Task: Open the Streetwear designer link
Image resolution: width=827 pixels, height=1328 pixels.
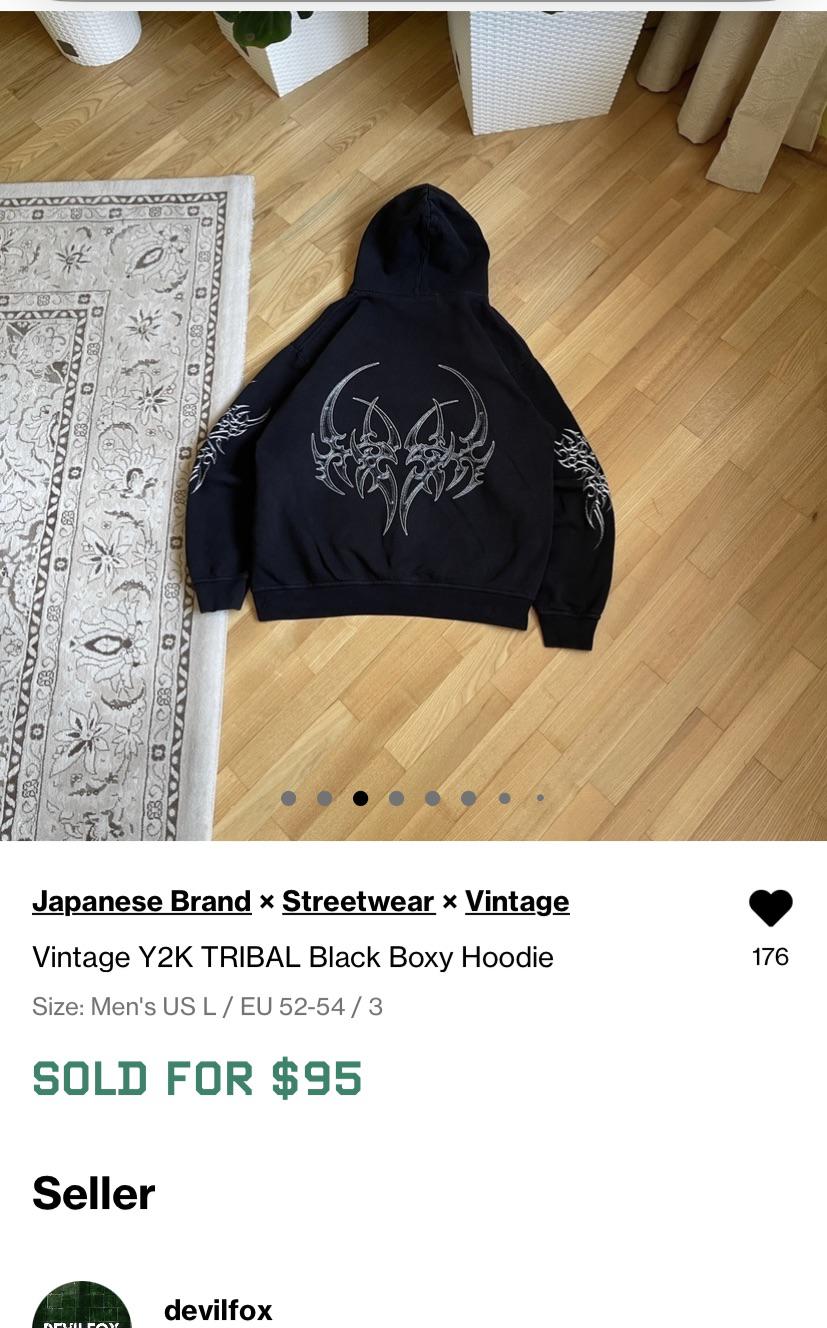Action: pyautogui.click(x=358, y=902)
